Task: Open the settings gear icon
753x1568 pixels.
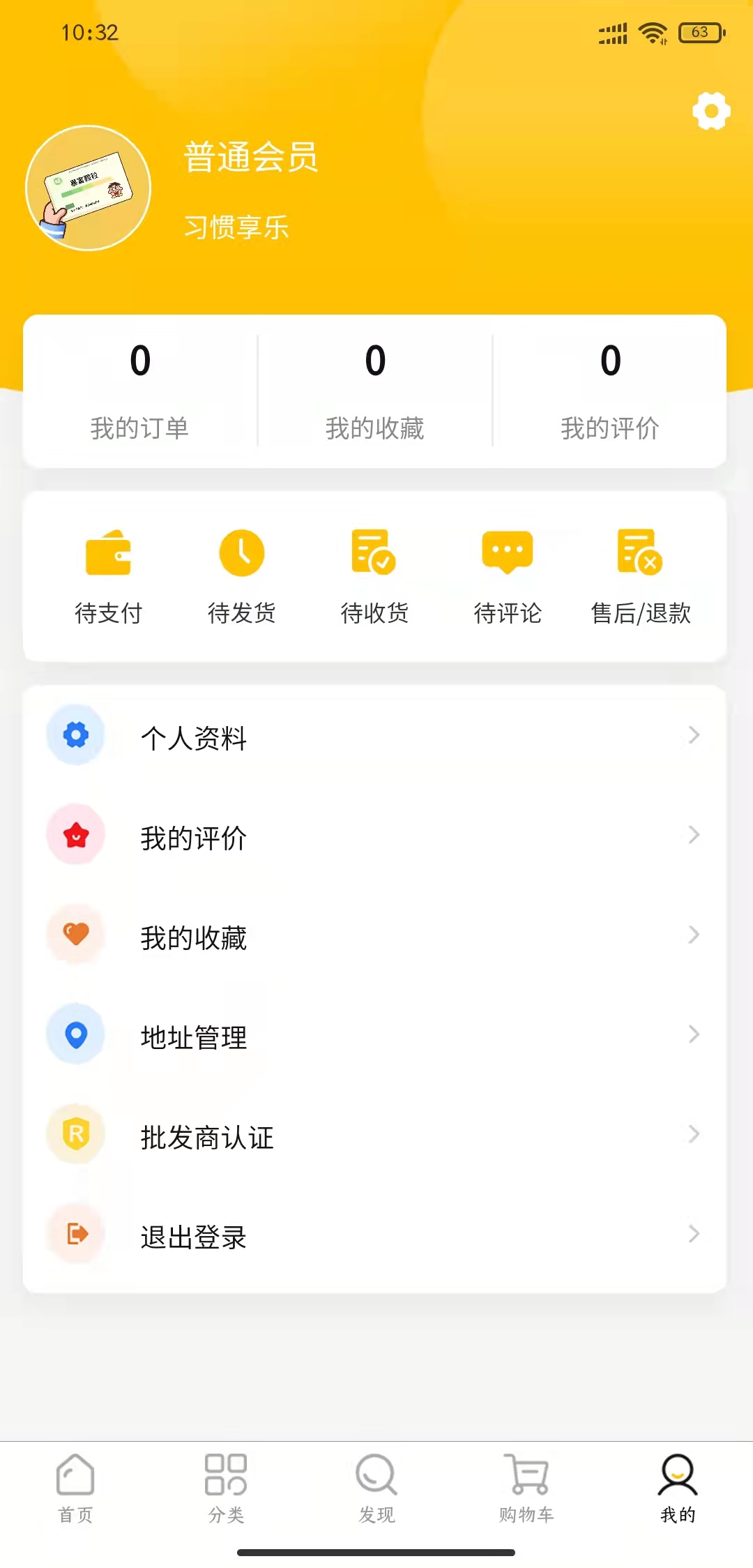Action: point(711,111)
